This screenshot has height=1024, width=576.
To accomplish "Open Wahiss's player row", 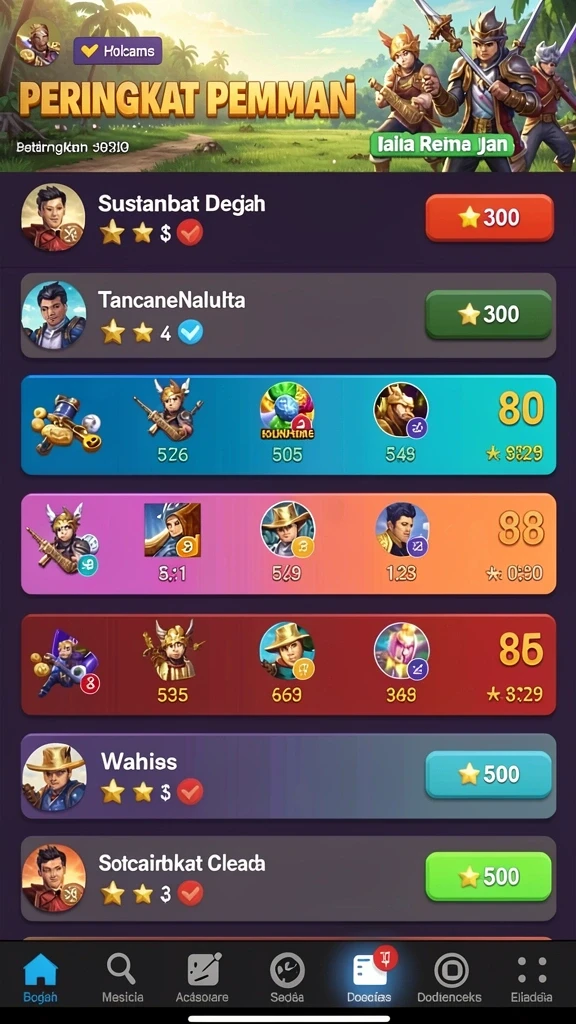I will click(288, 776).
